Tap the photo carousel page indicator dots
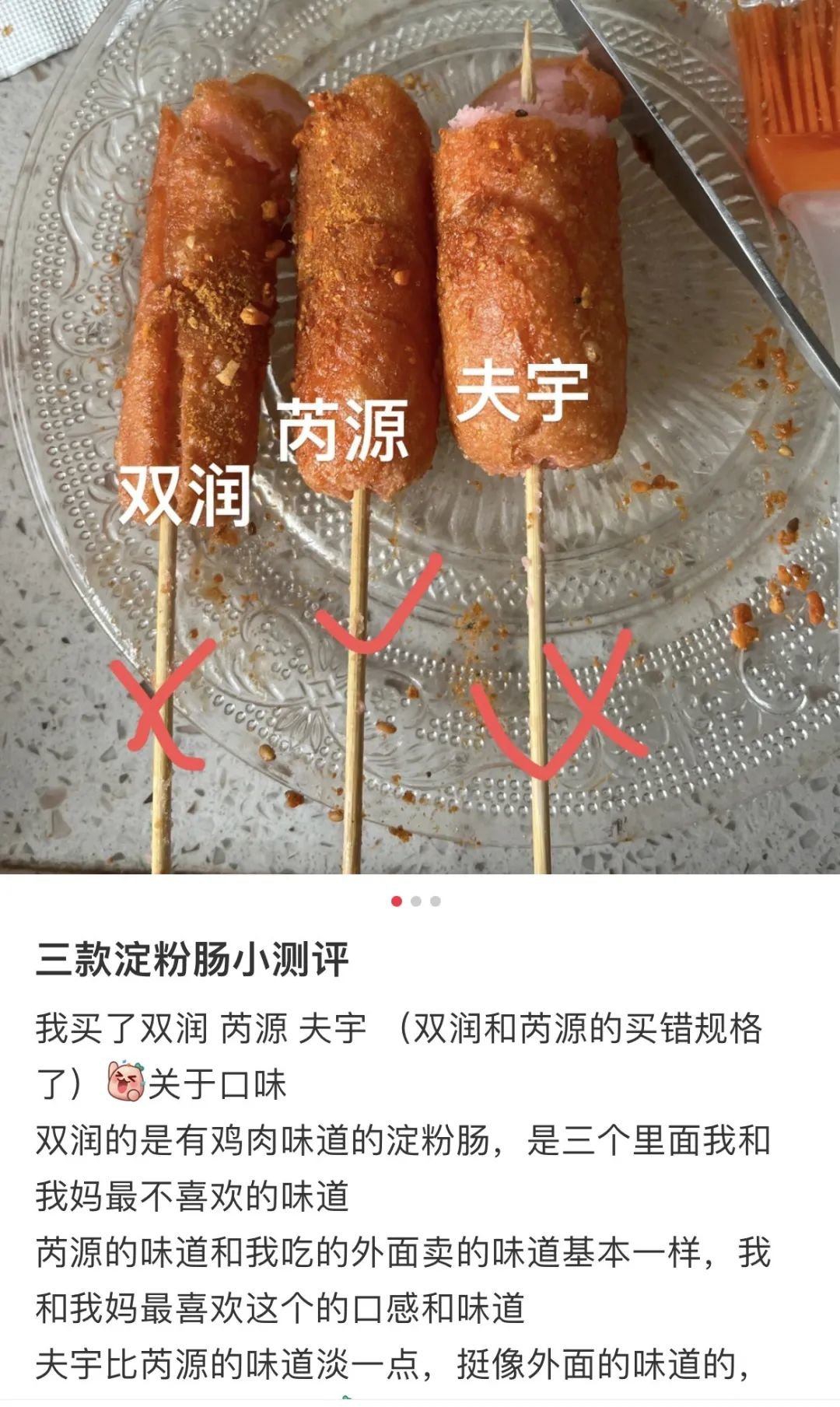 [x=416, y=901]
